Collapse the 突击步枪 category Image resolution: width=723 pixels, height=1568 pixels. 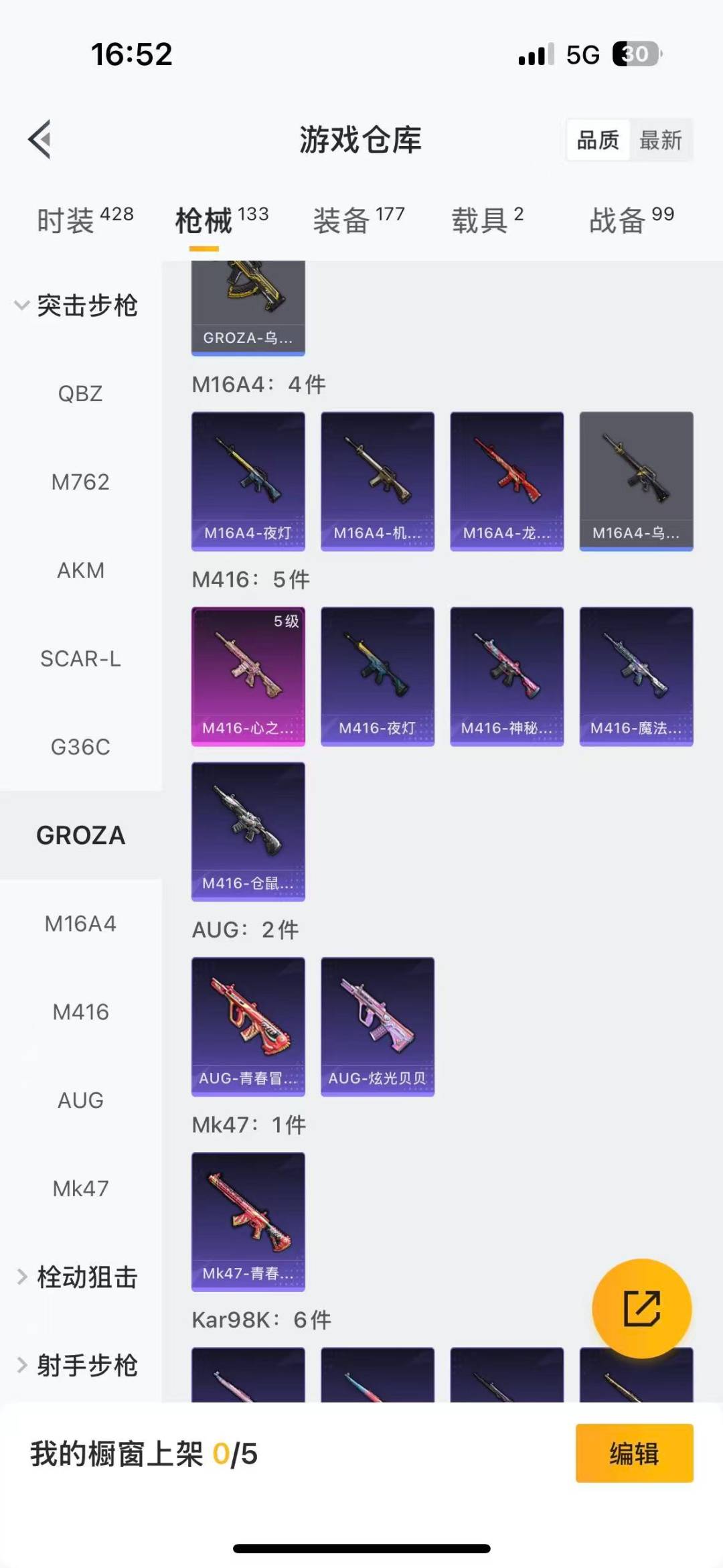click(x=77, y=305)
